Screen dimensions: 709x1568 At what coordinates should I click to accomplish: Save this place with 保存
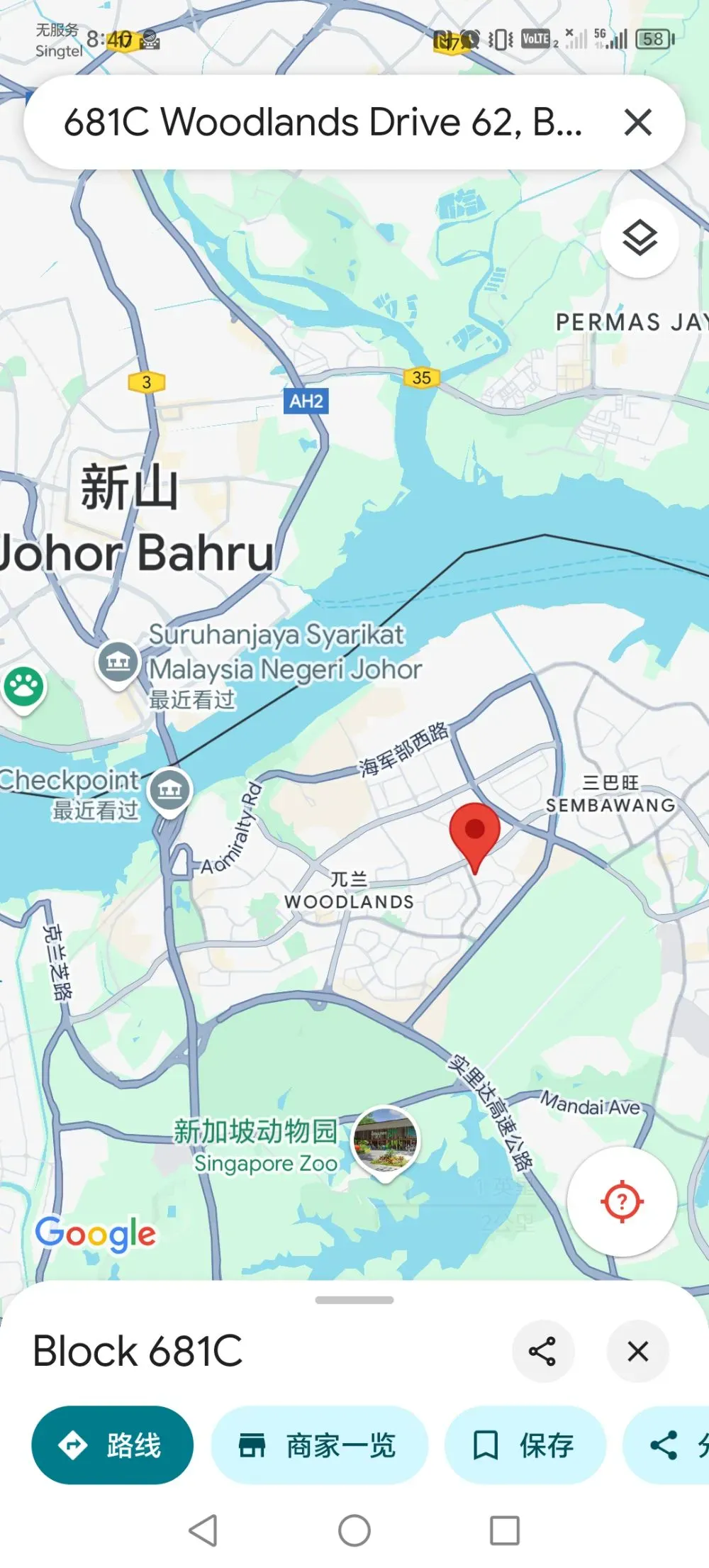tap(525, 1445)
